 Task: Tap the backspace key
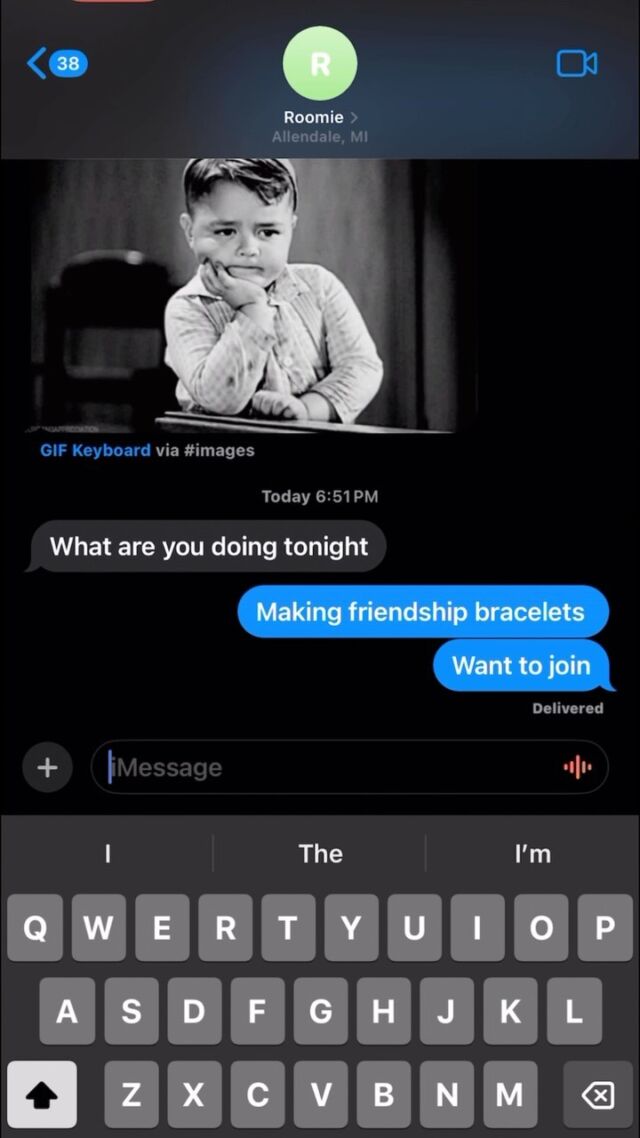pos(597,1096)
